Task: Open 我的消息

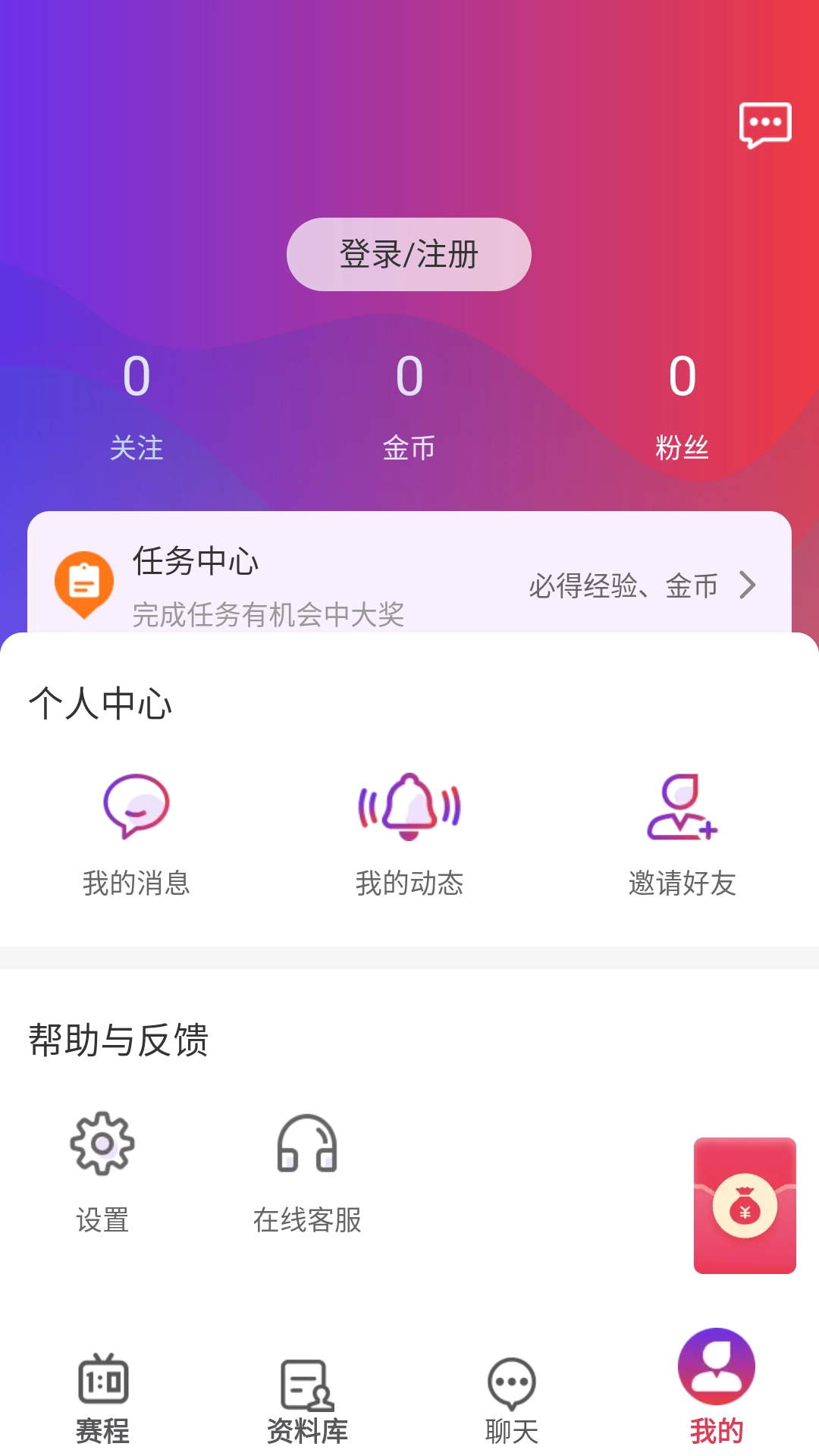Action: tap(136, 834)
